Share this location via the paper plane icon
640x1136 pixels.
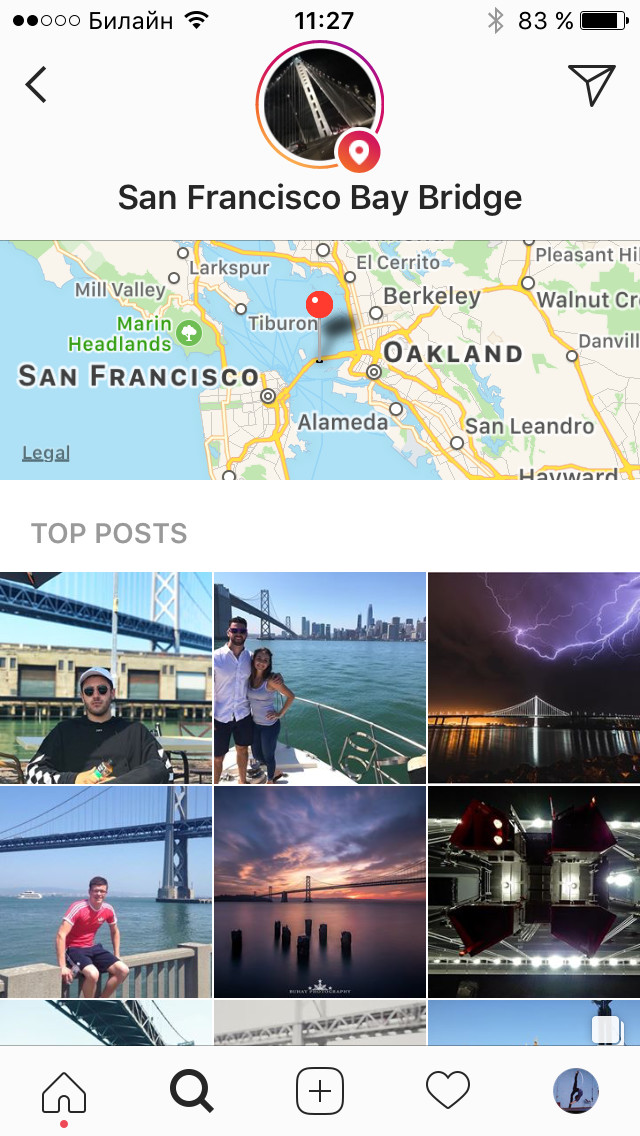pyautogui.click(x=590, y=85)
